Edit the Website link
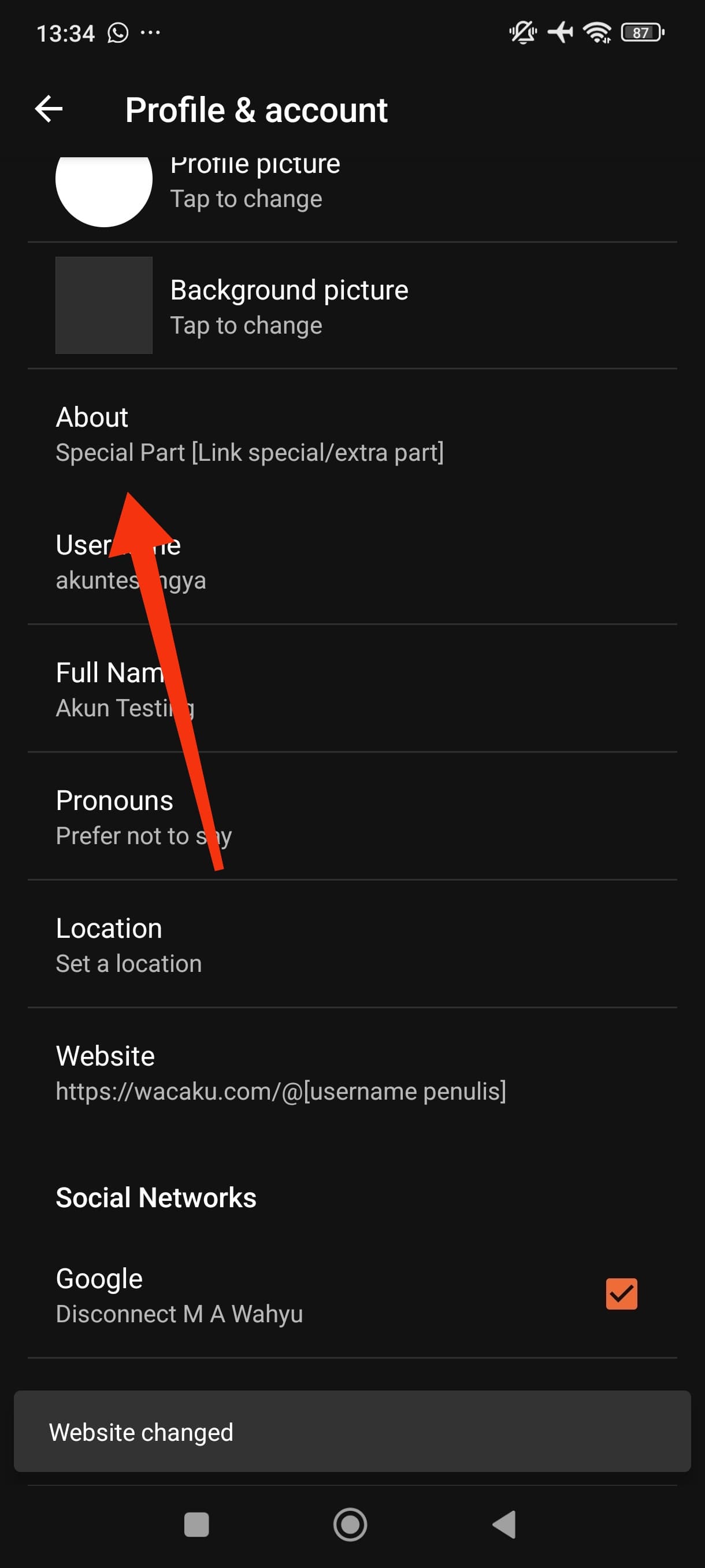705x1568 pixels. point(280,1073)
